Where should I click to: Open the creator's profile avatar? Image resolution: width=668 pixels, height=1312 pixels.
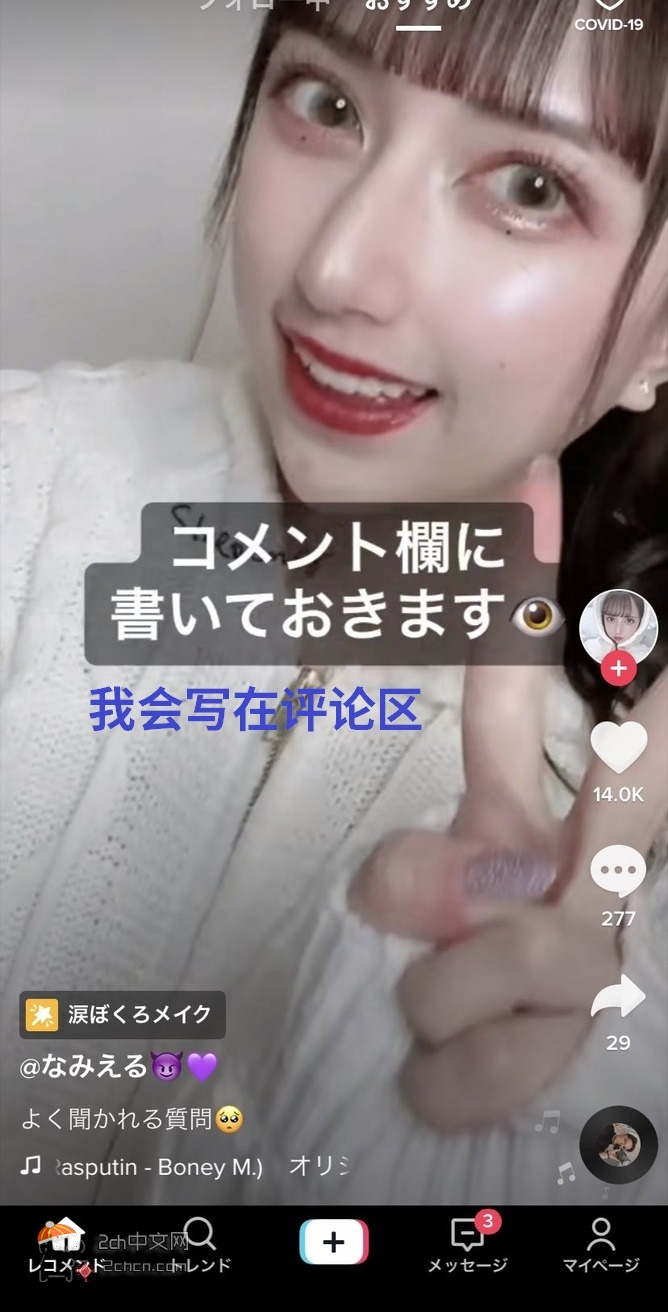tap(618, 626)
